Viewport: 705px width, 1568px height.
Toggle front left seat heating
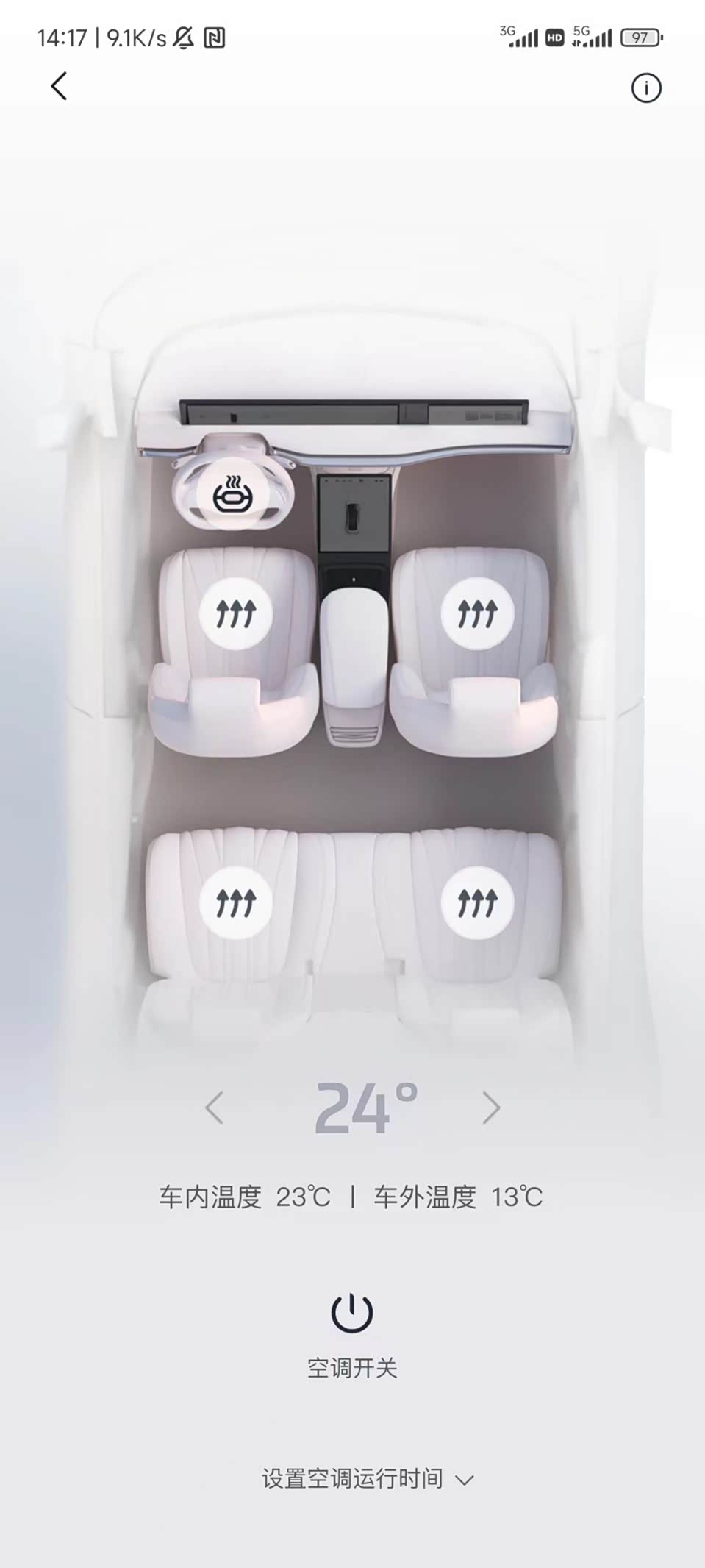(236, 613)
